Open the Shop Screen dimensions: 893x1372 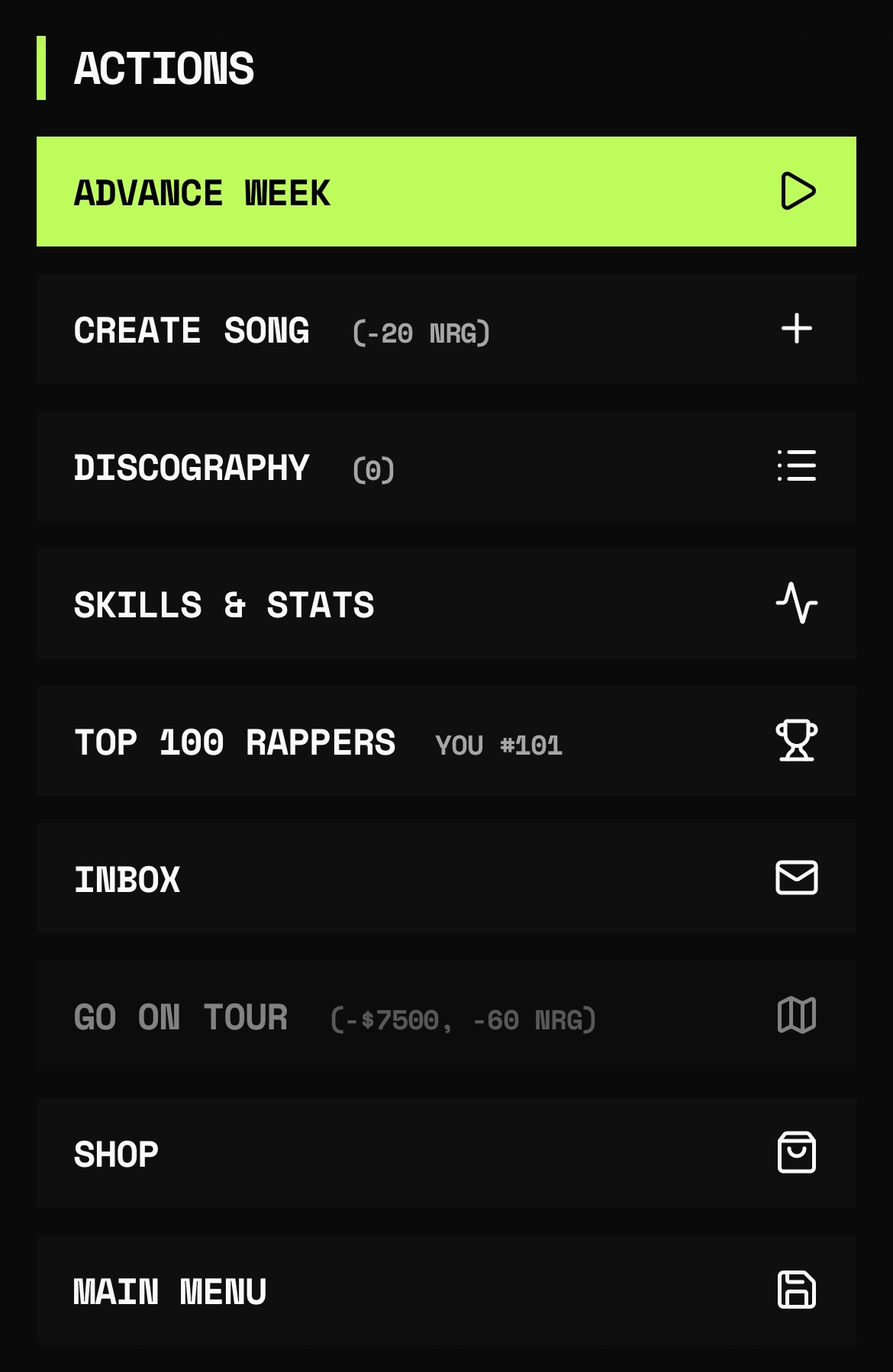tap(446, 1153)
